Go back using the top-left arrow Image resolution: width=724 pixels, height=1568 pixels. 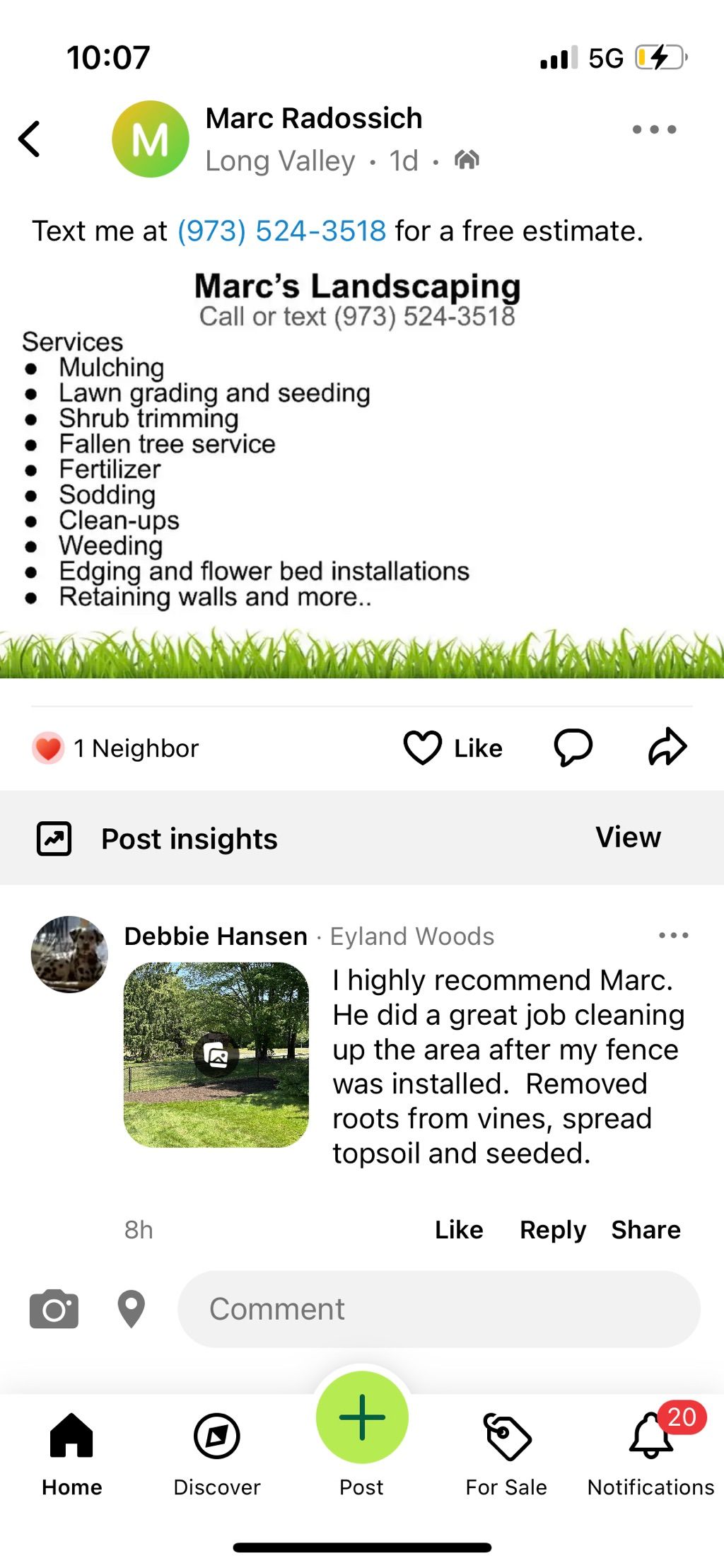coord(30,139)
